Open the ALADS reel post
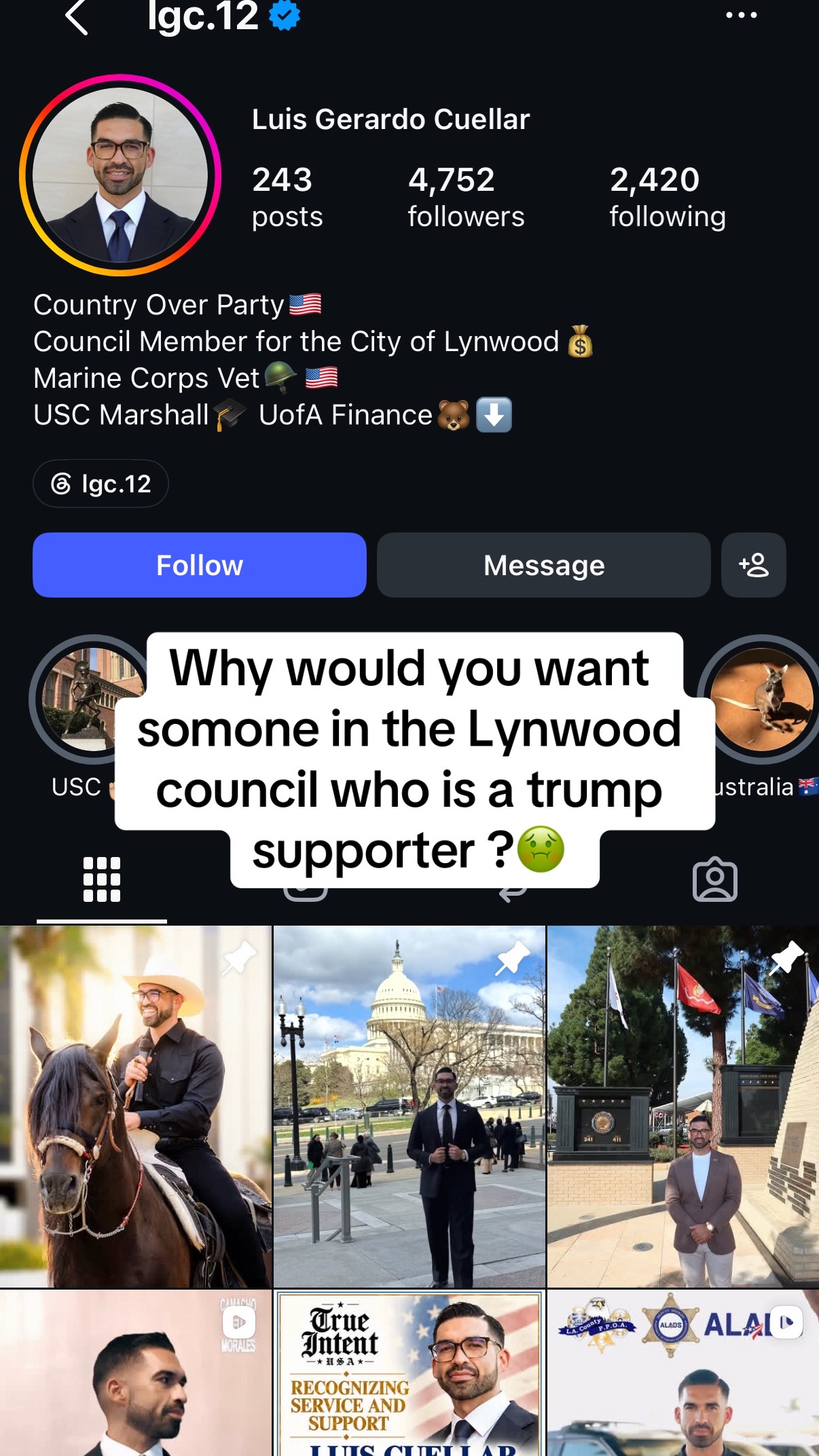This screenshot has width=819, height=1456. tap(683, 1372)
